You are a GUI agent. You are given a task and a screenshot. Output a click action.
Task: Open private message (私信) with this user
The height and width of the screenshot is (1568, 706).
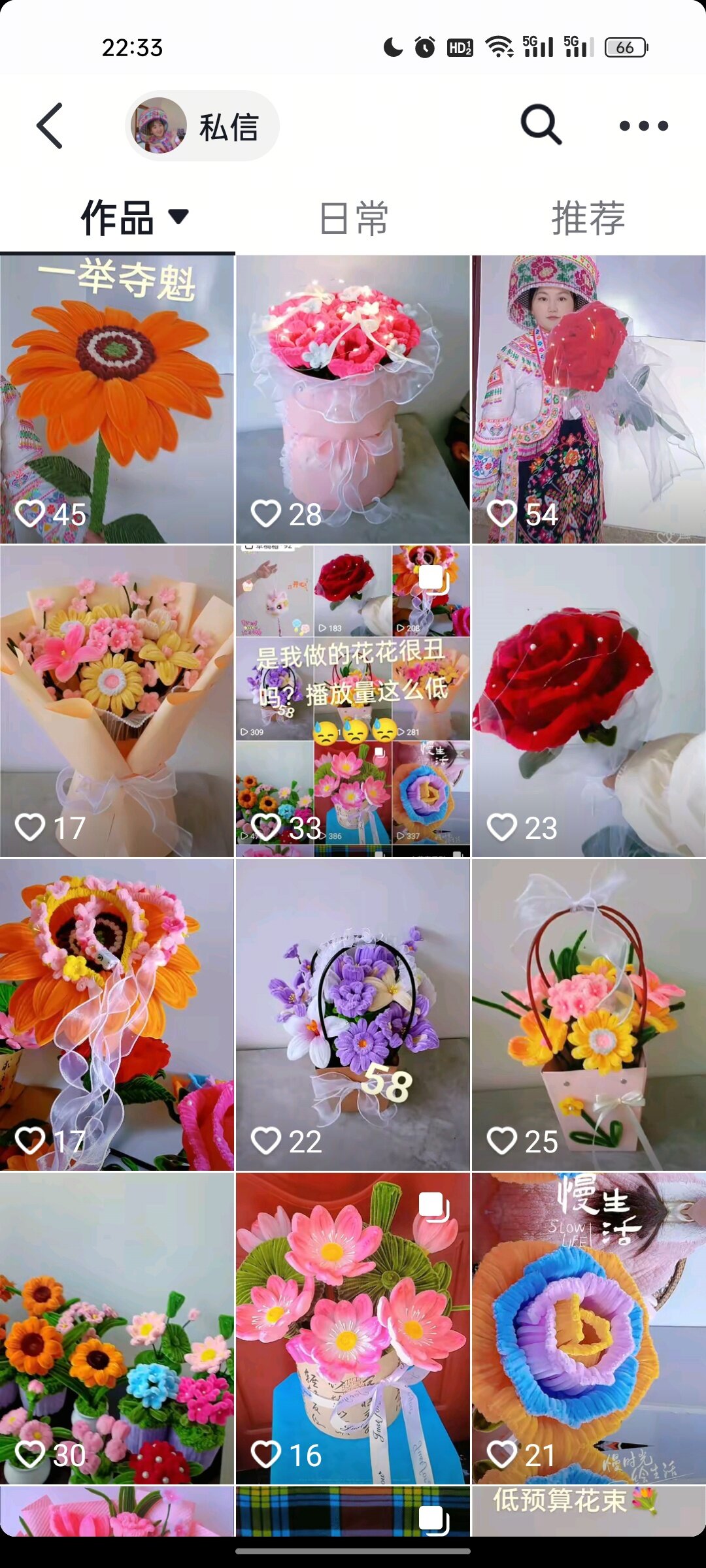pos(203,126)
